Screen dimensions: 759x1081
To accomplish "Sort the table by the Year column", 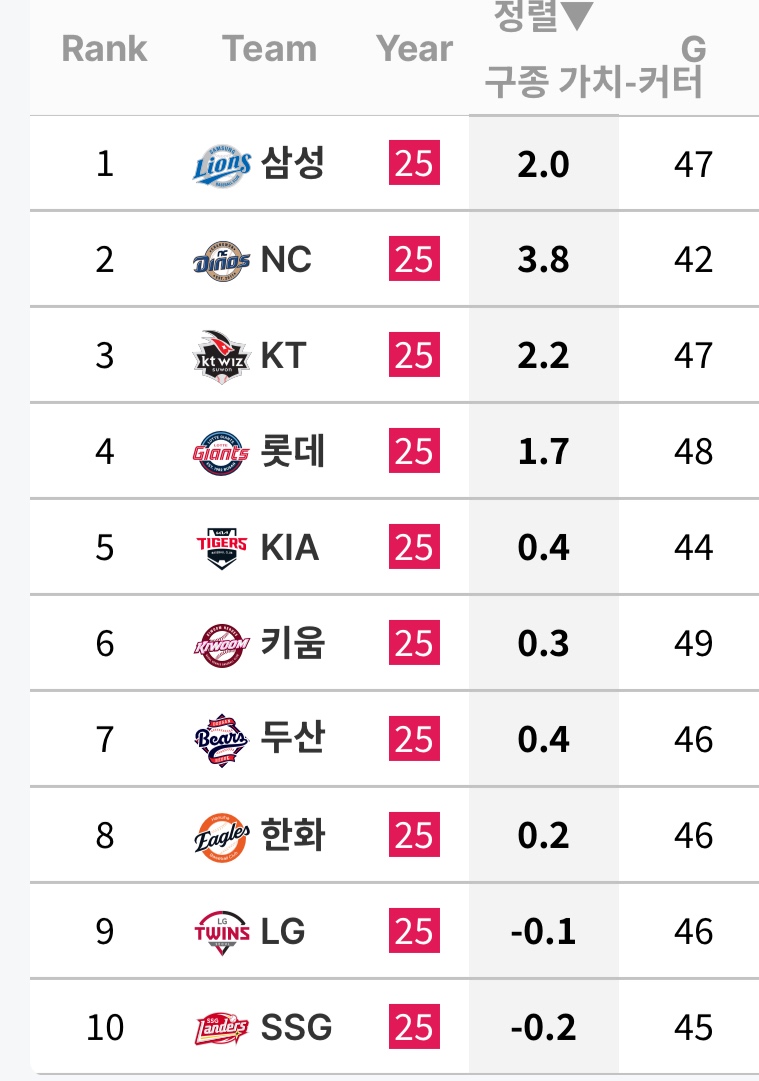I will (x=414, y=48).
